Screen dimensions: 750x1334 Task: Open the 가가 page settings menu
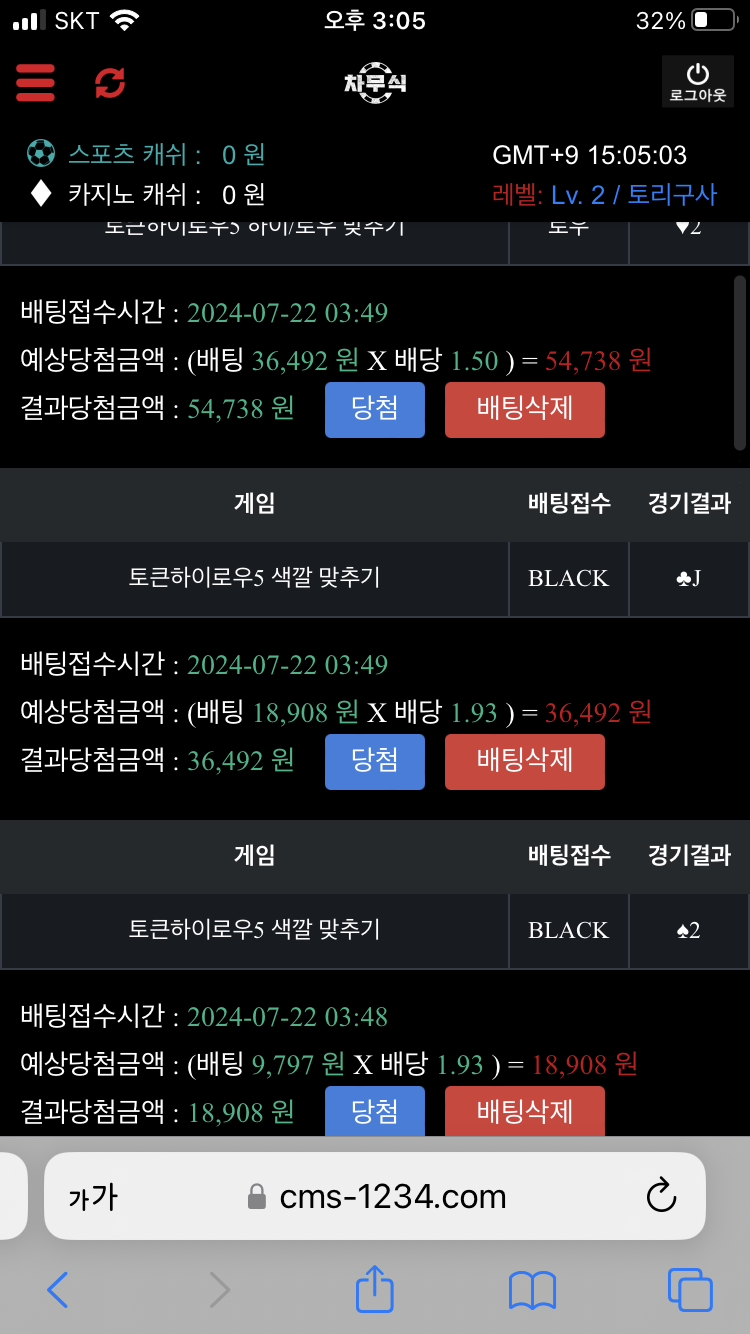(x=93, y=1196)
